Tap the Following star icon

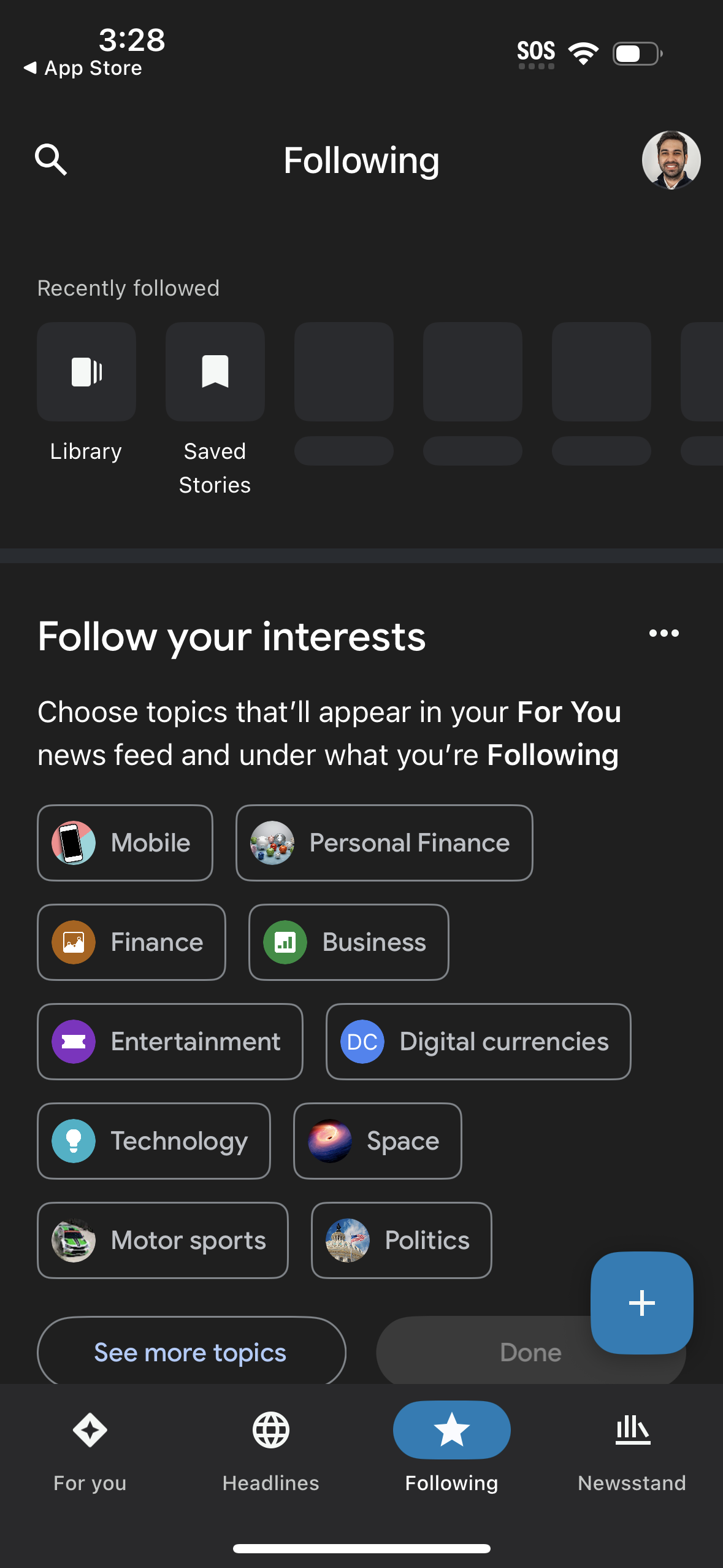click(452, 1430)
